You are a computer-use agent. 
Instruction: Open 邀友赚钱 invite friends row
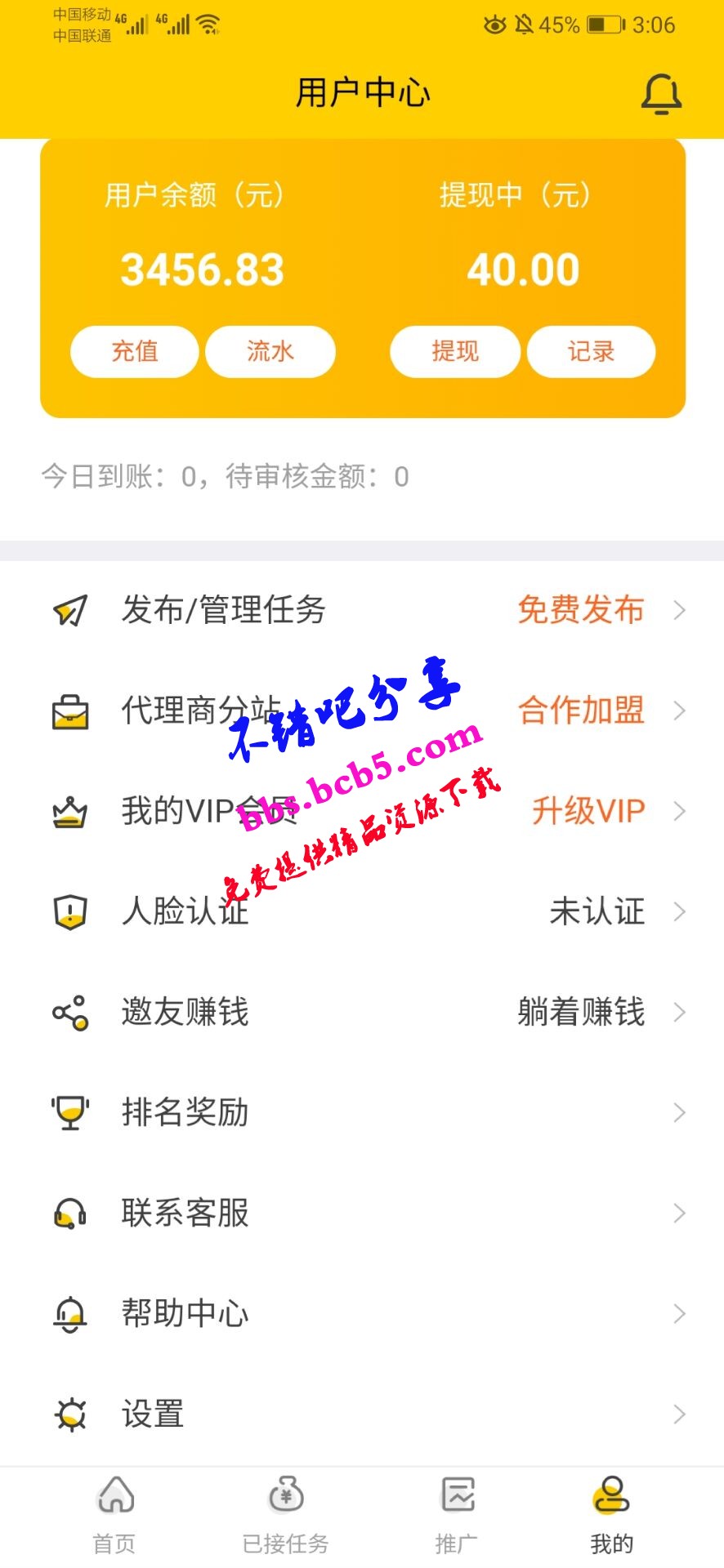[362, 1012]
